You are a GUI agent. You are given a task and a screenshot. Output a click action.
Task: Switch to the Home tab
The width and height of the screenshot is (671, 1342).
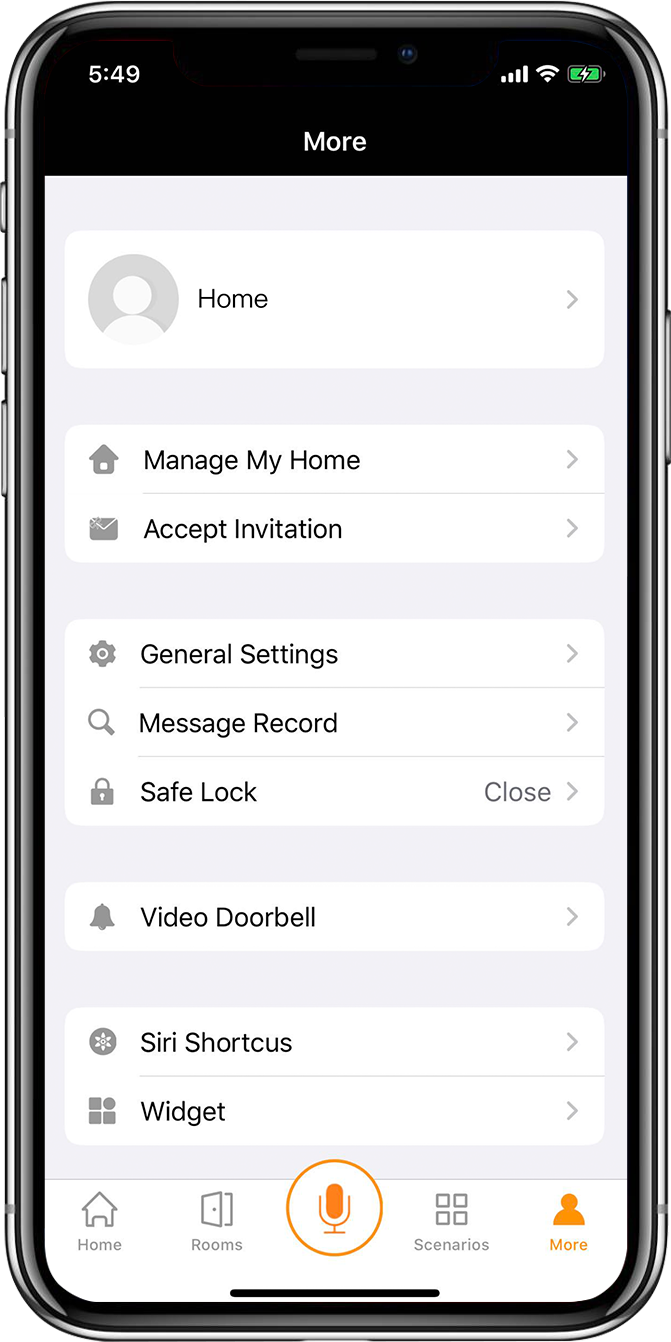click(100, 1221)
